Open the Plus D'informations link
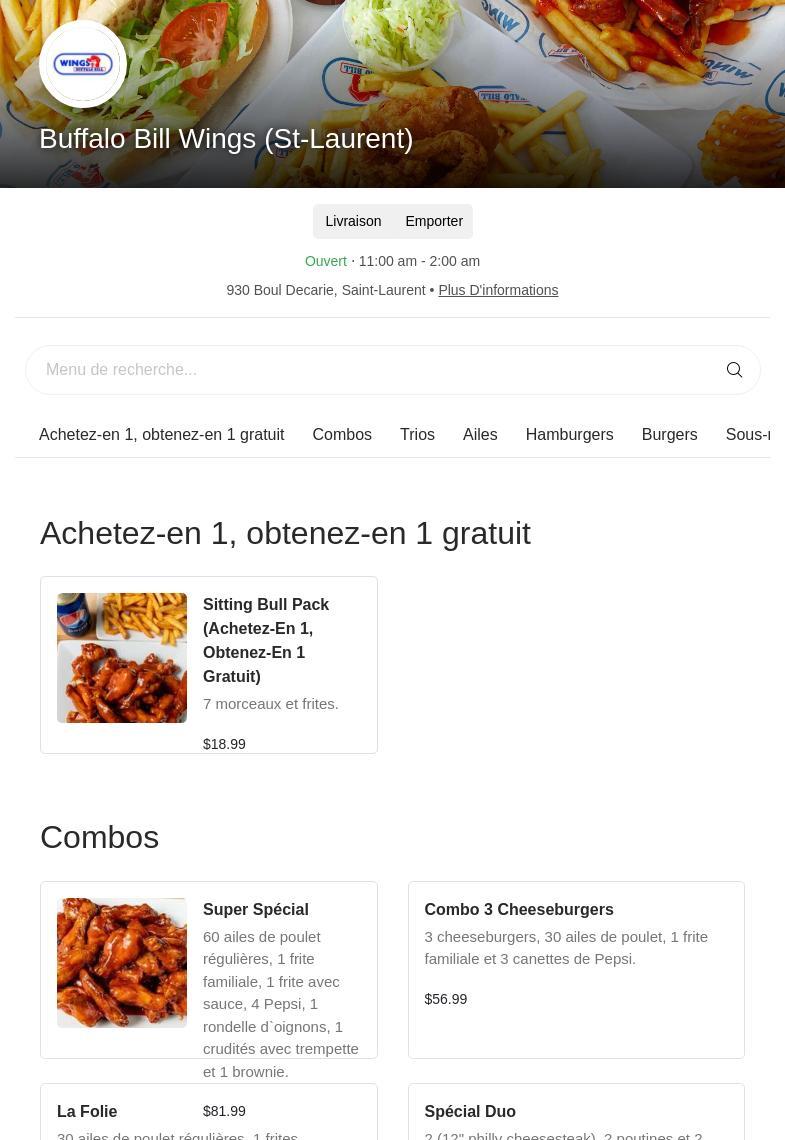Screen dimensions: 785x1140 (498, 290)
